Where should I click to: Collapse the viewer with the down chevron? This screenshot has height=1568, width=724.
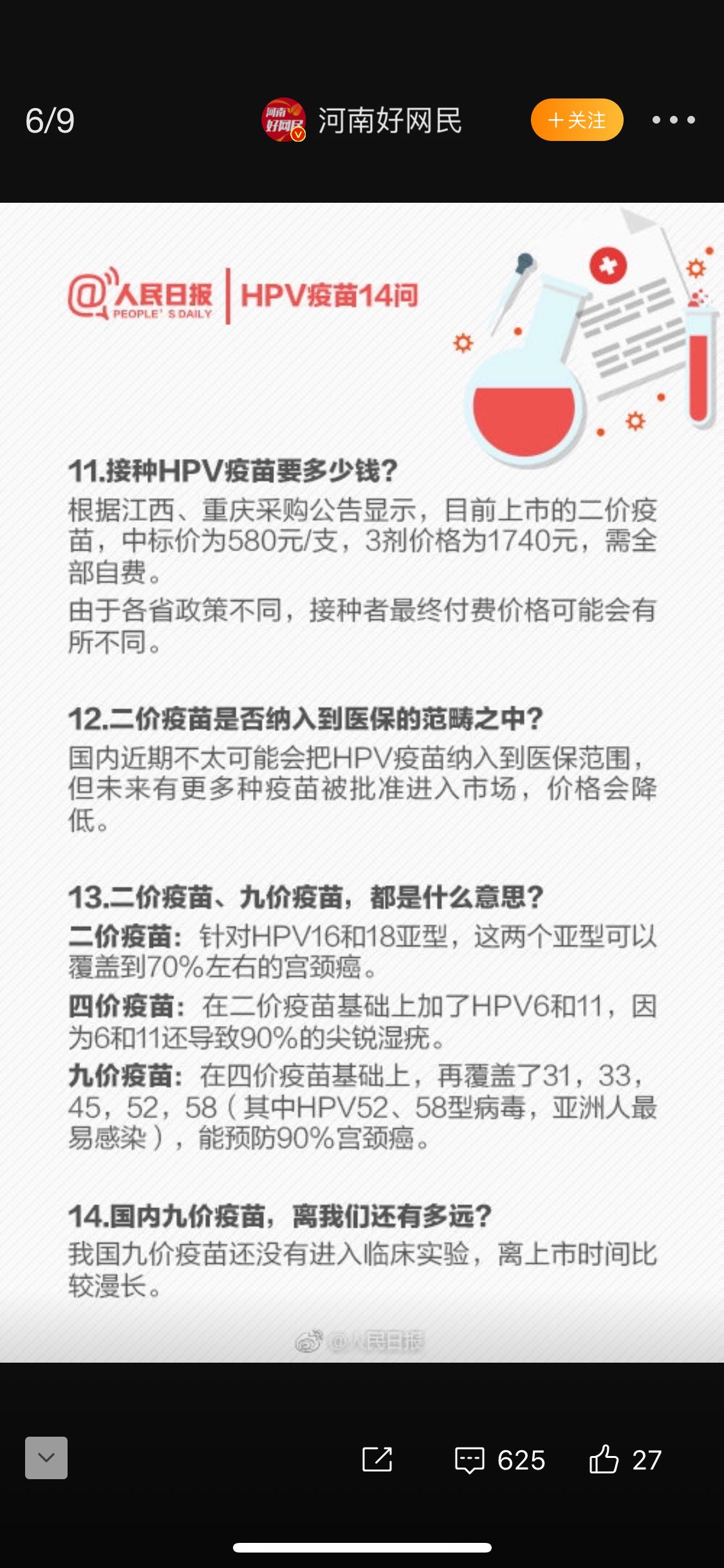[x=46, y=1457]
